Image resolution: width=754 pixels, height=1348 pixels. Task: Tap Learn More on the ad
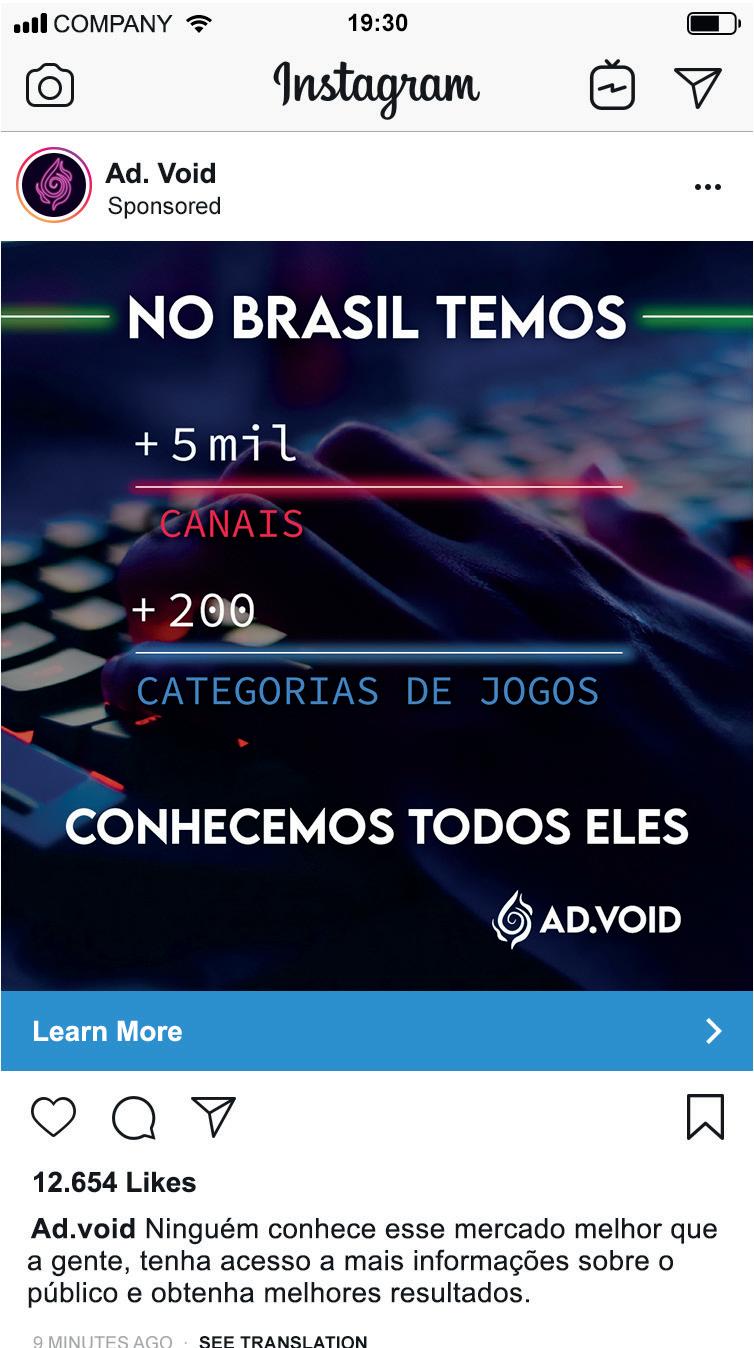(x=377, y=1031)
